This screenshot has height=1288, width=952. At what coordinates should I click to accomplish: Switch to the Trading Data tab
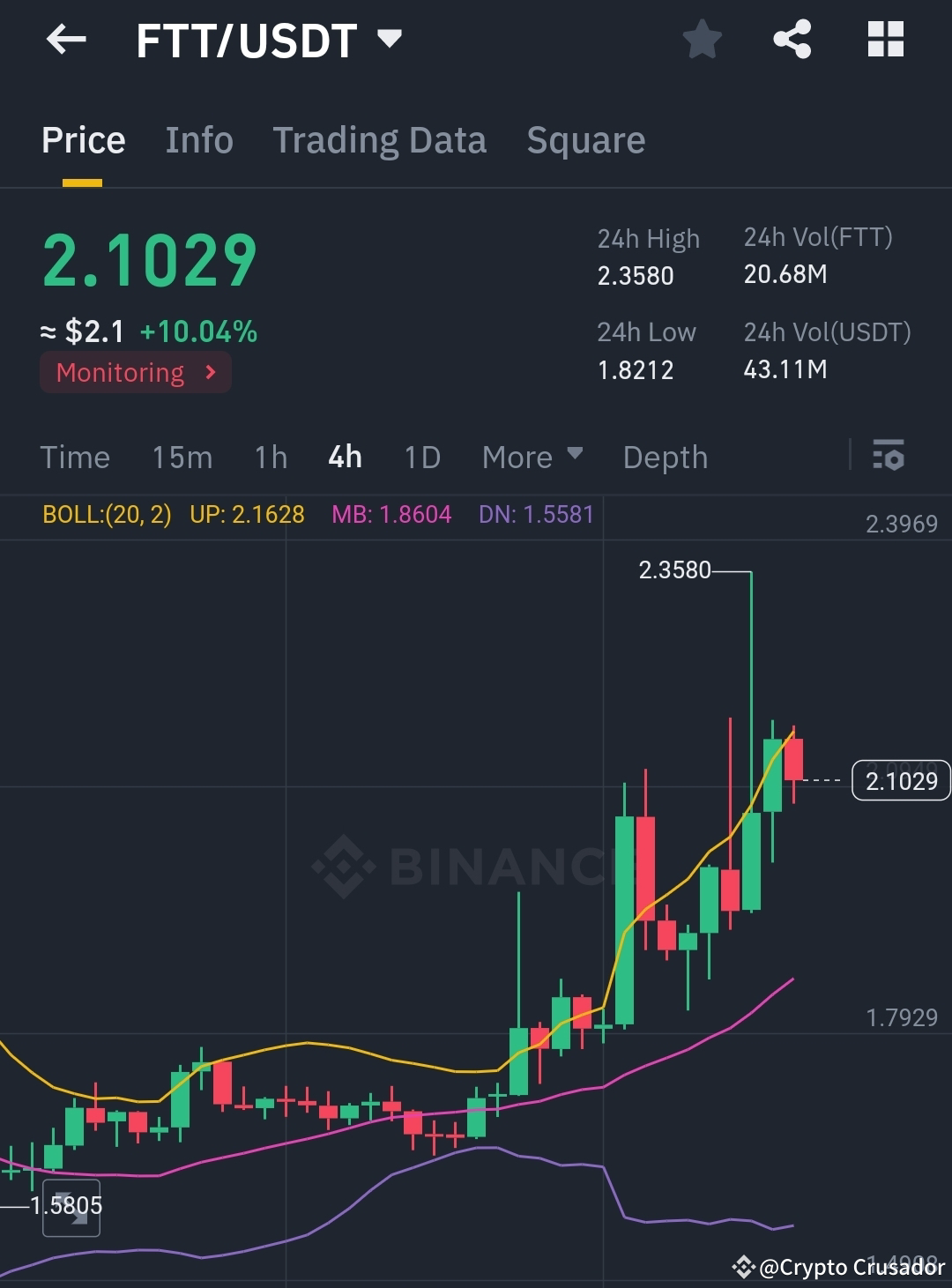380,139
